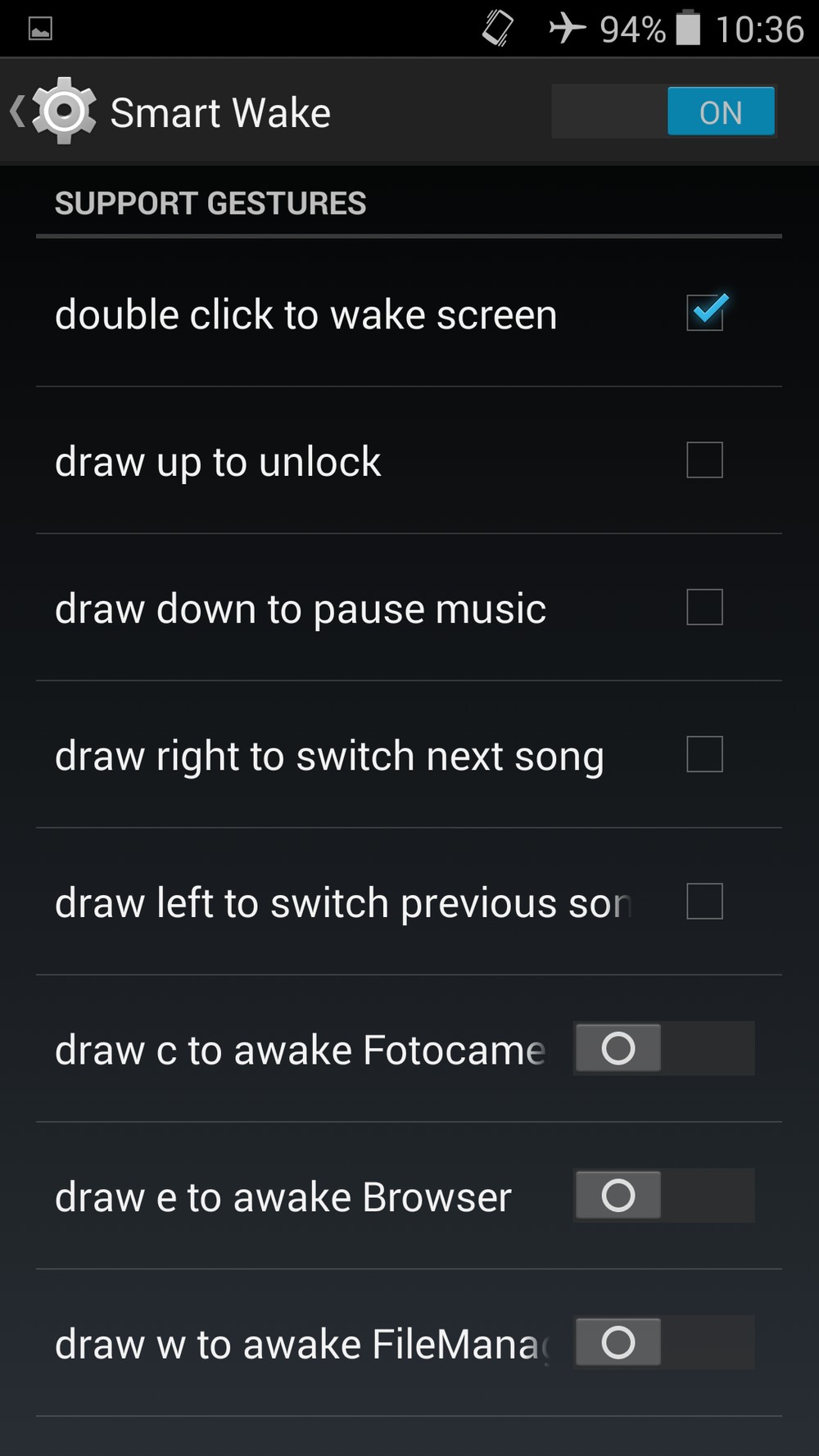Enable draw right to switch next song
This screenshot has width=819, height=1456.
(x=704, y=754)
